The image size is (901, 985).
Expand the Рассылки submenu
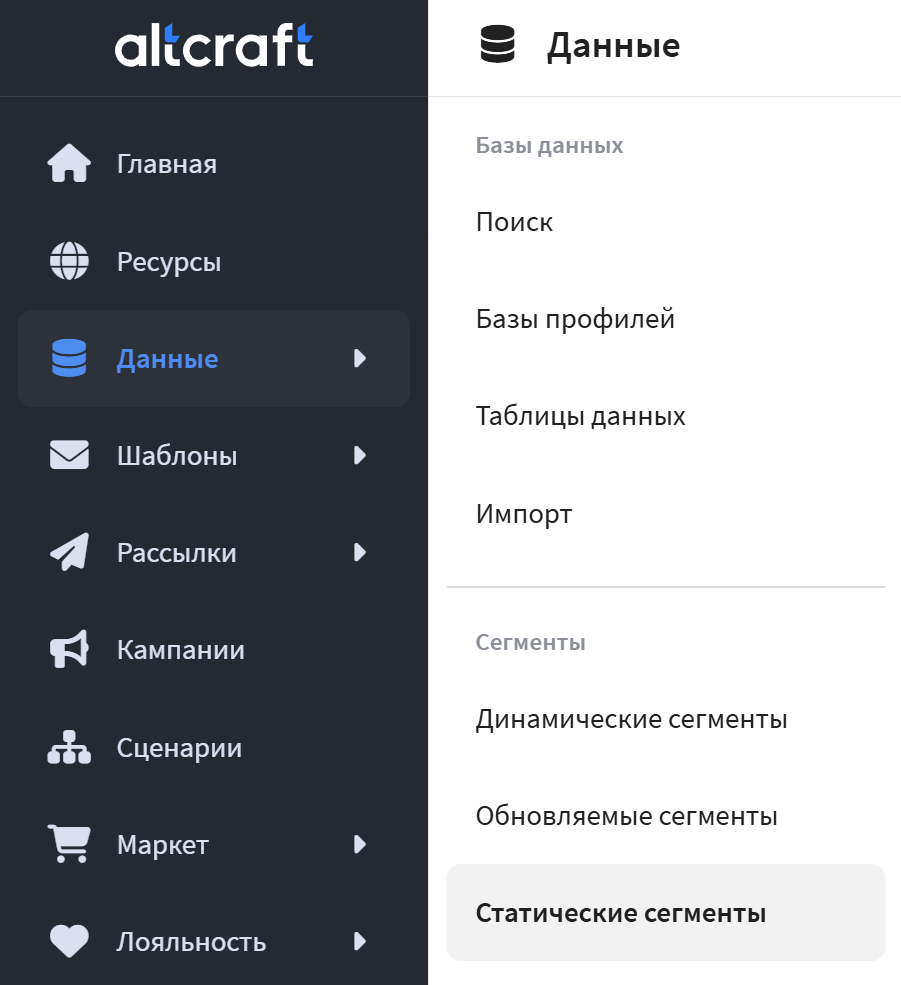(x=360, y=552)
